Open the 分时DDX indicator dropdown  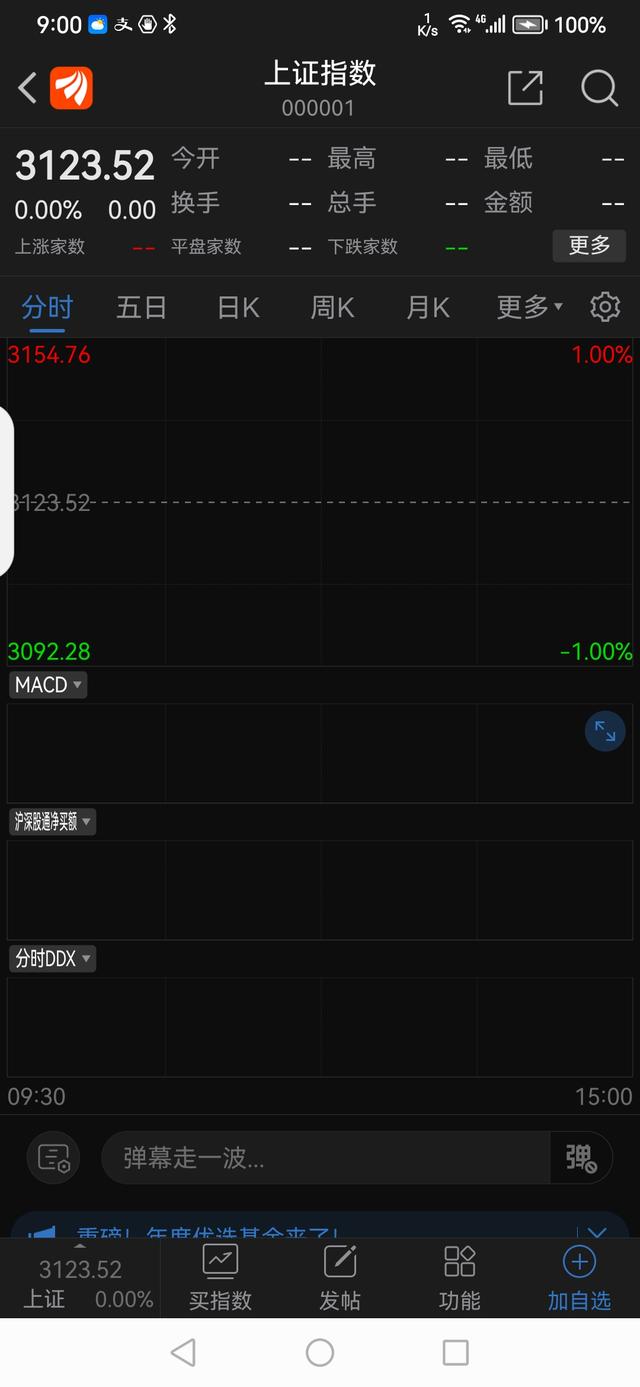click(x=52, y=959)
